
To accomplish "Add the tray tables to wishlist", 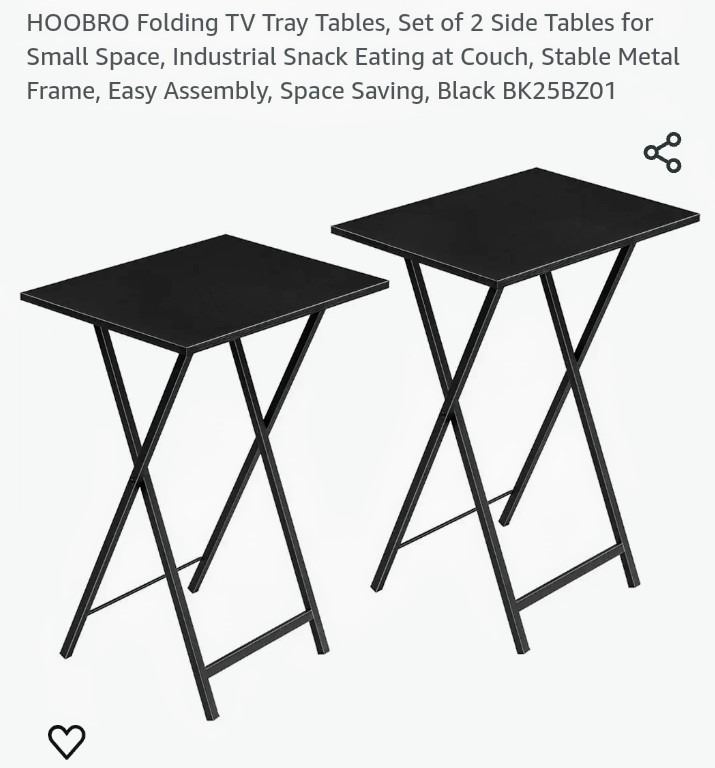I will tap(67, 740).
